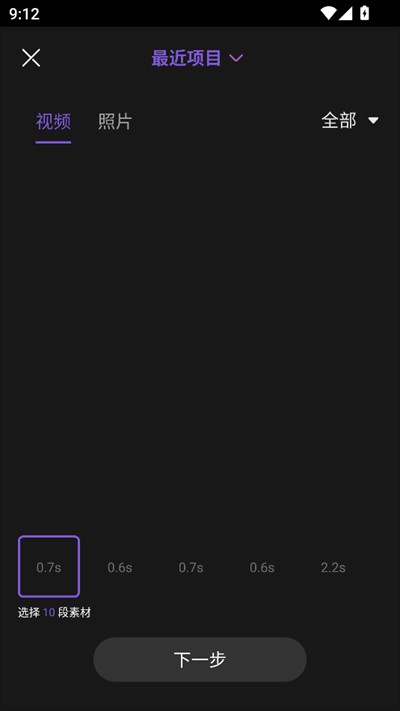This screenshot has width=400, height=711.
Task: Expand the 最近项目 album dropdown
Action: (x=197, y=58)
